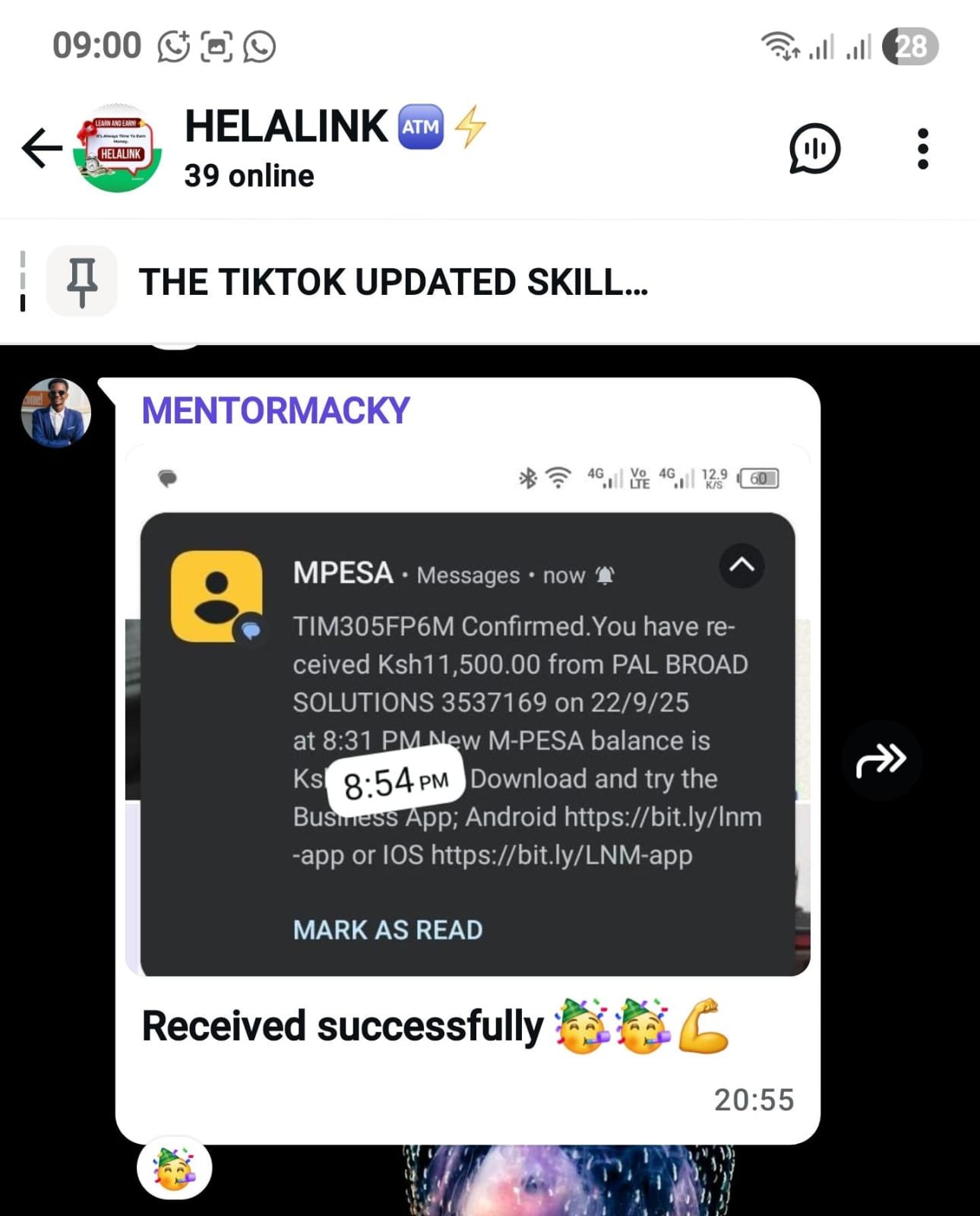Go back from the HELALINK chat
The width and height of the screenshot is (980, 1216).
pos(42,147)
